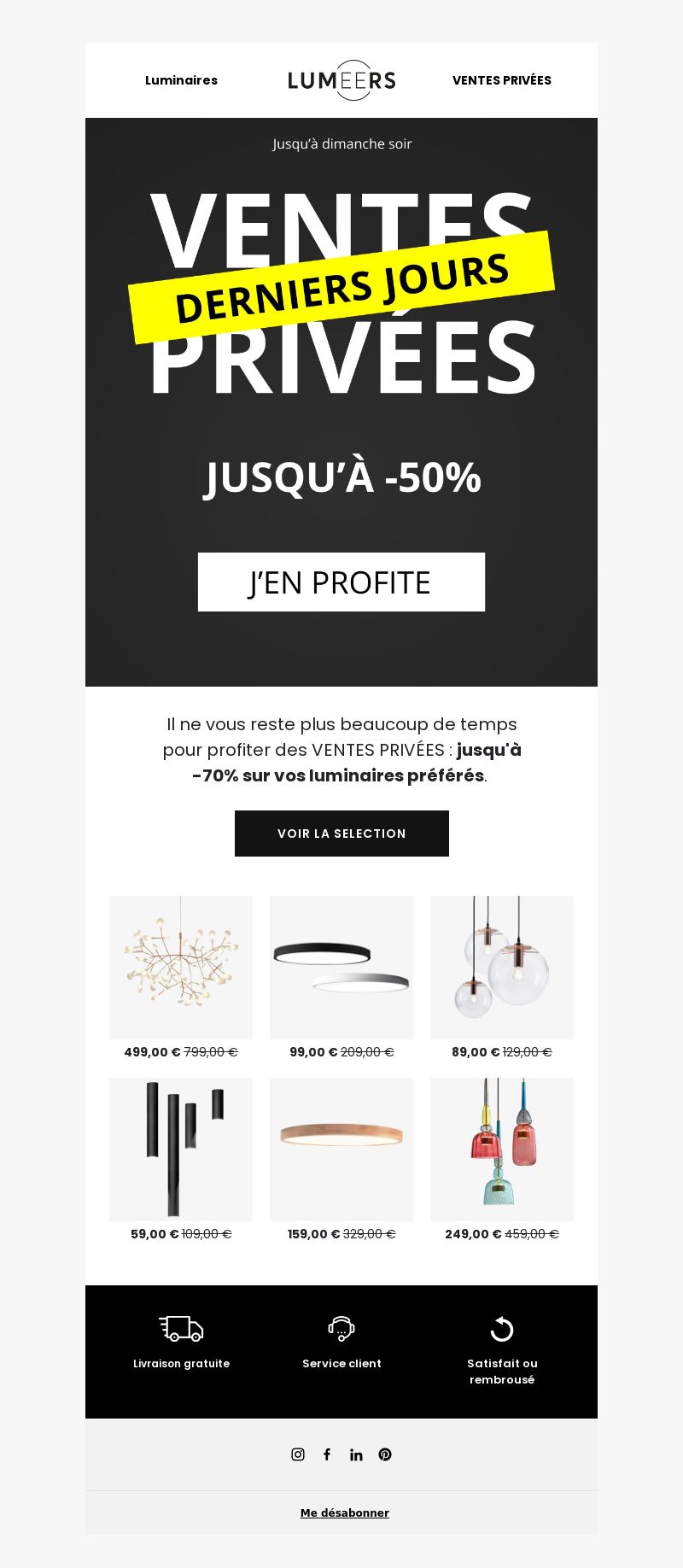Viewport: 683px width, 1568px height.
Task: Tap the Me désabonner link
Action: tap(345, 1512)
